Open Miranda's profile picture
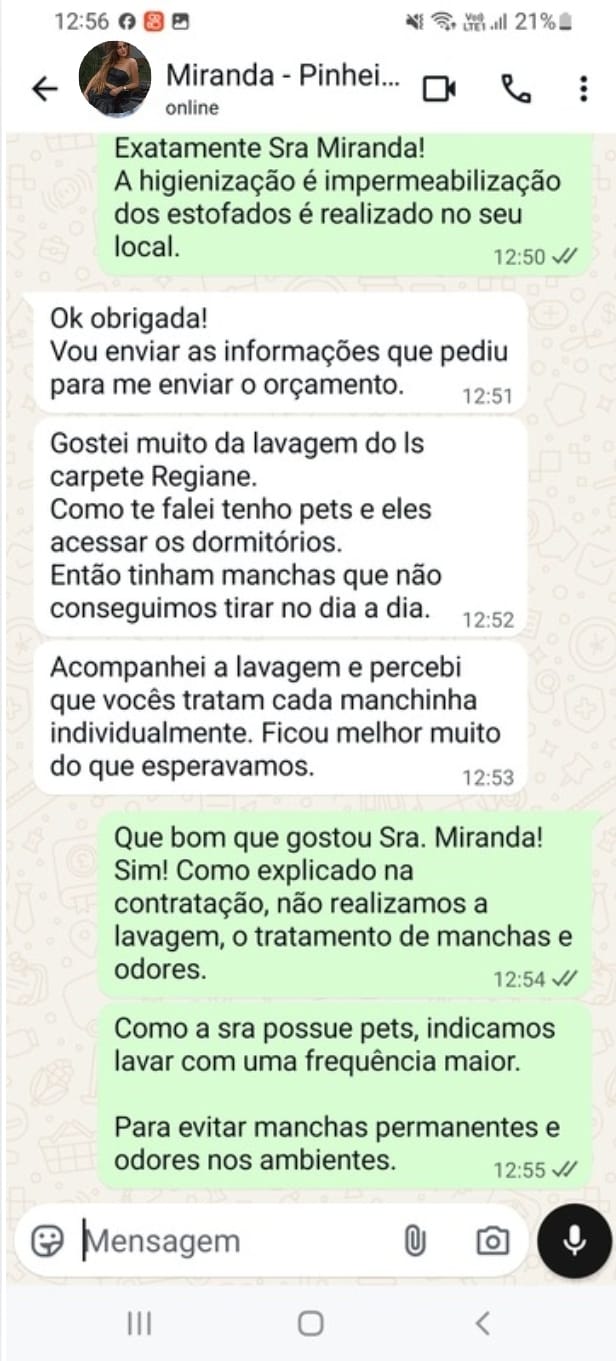The height and width of the screenshot is (1361, 616). [x=115, y=80]
